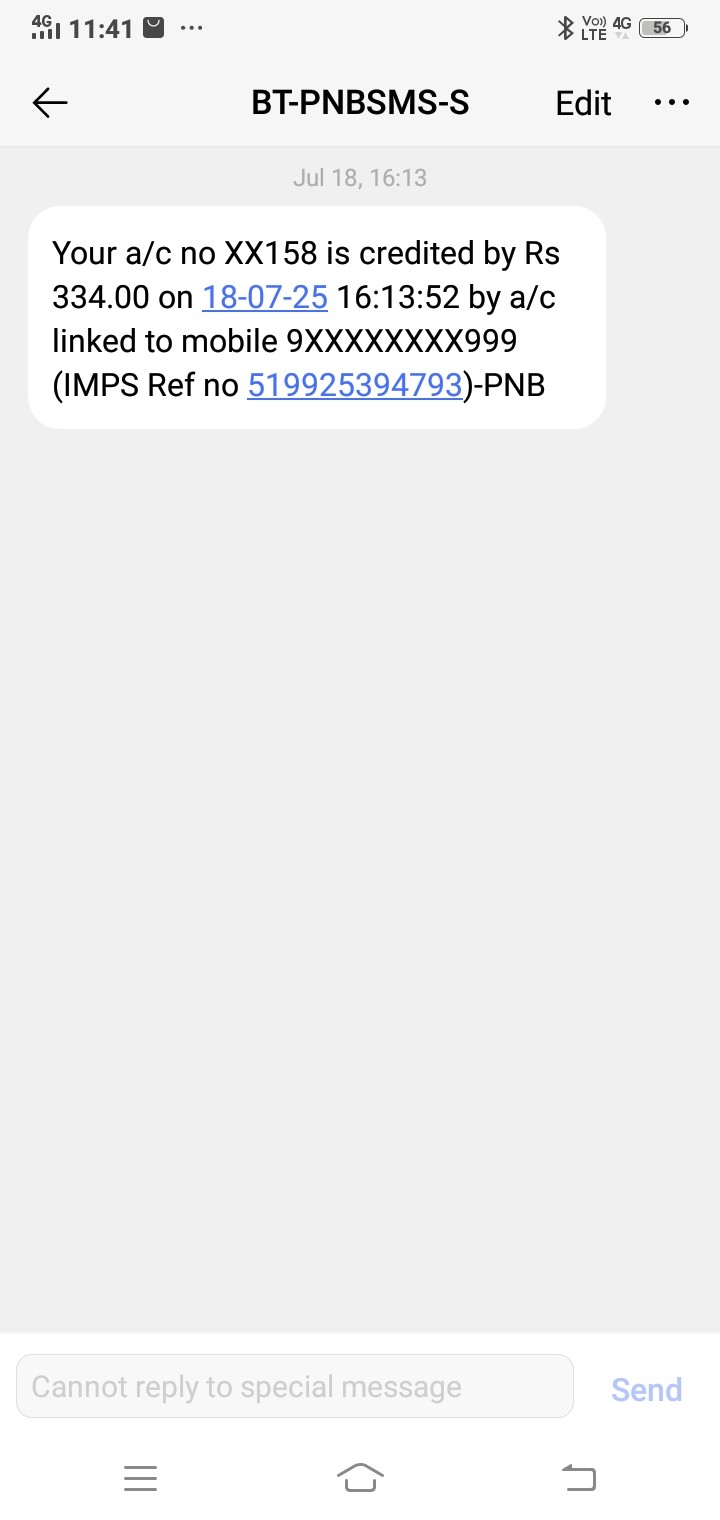Image resolution: width=720 pixels, height=1520 pixels.
Task: Tap the system home button
Action: [360, 1477]
